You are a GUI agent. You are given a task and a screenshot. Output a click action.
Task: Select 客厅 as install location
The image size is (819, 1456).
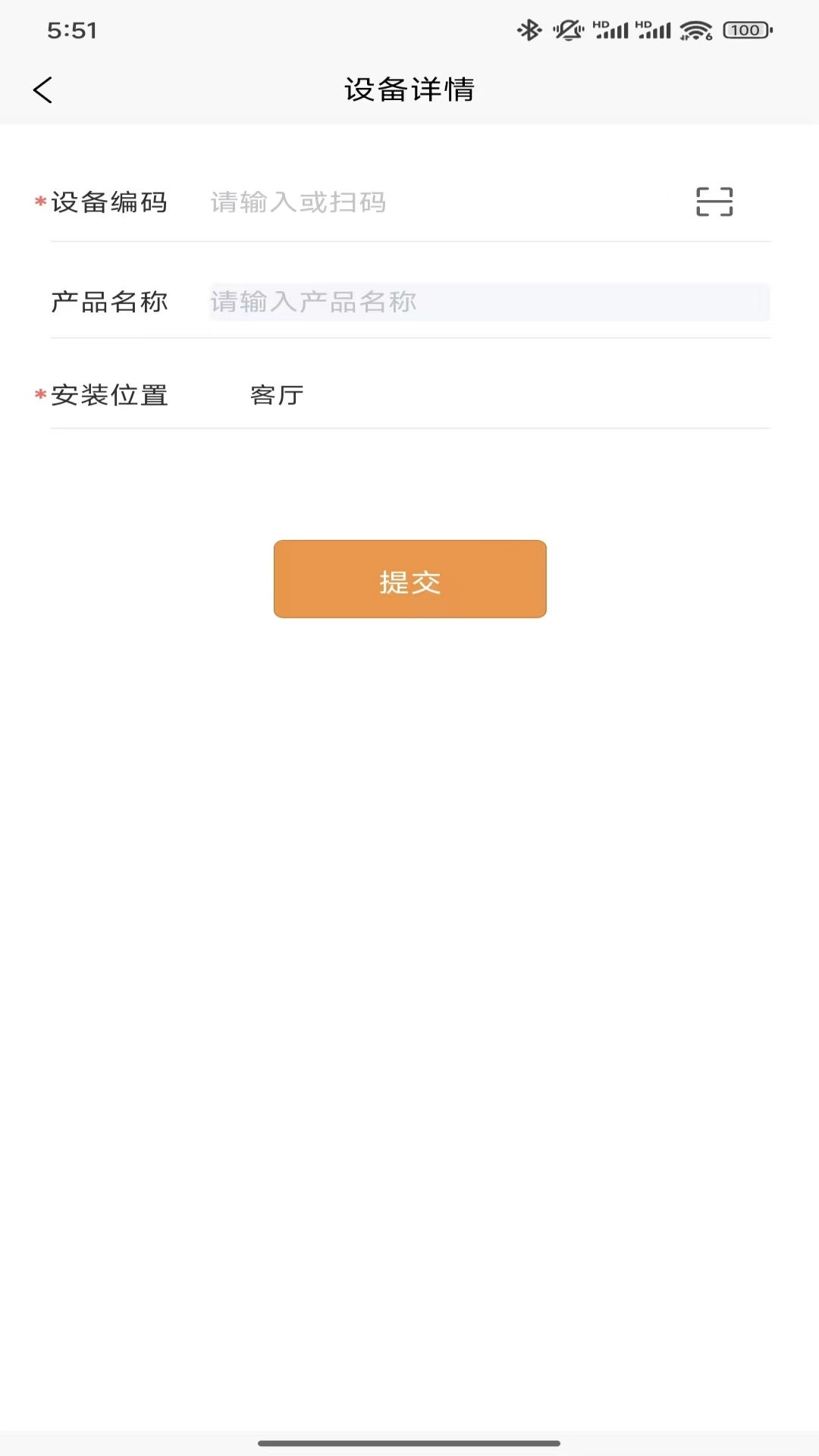[275, 394]
